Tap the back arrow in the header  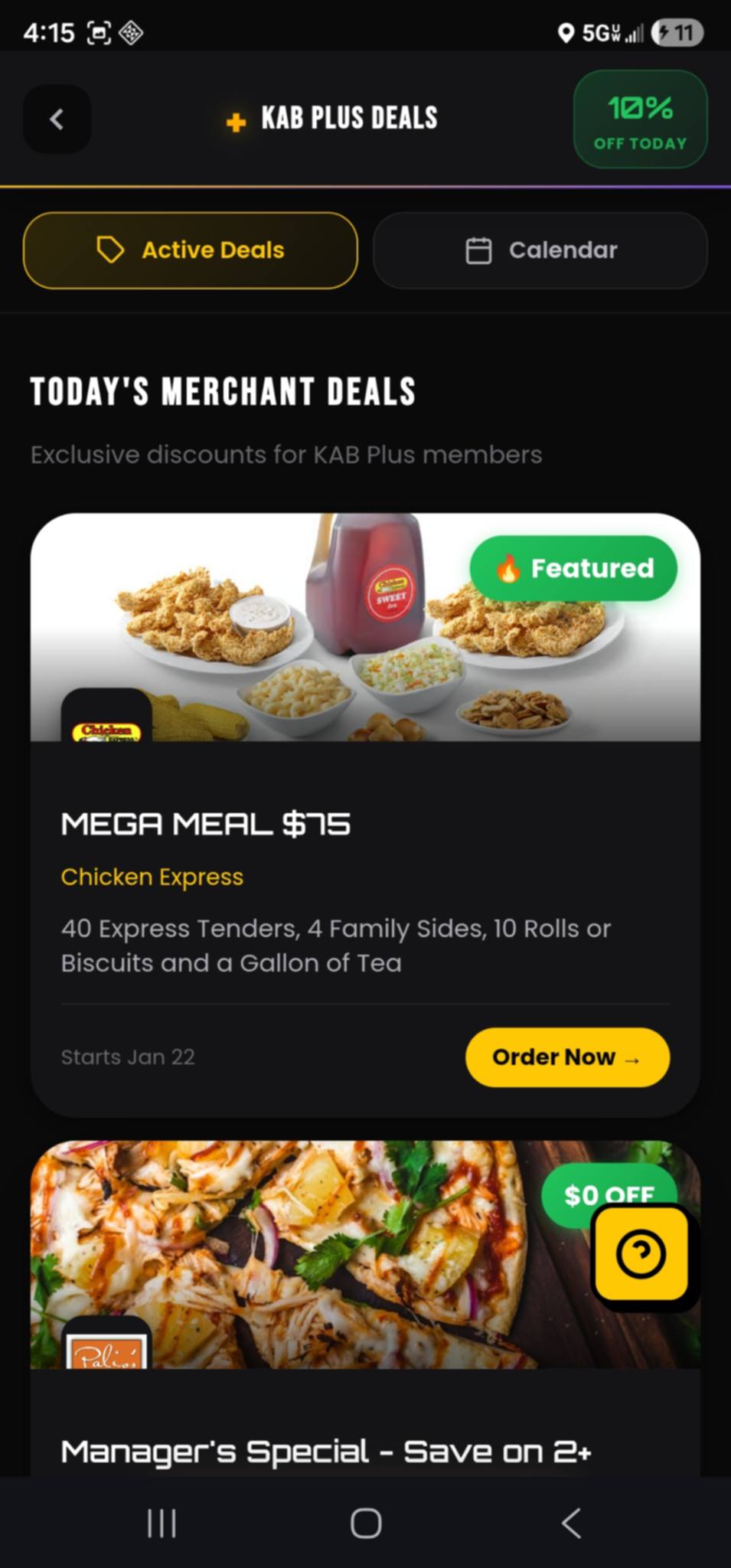tap(57, 119)
